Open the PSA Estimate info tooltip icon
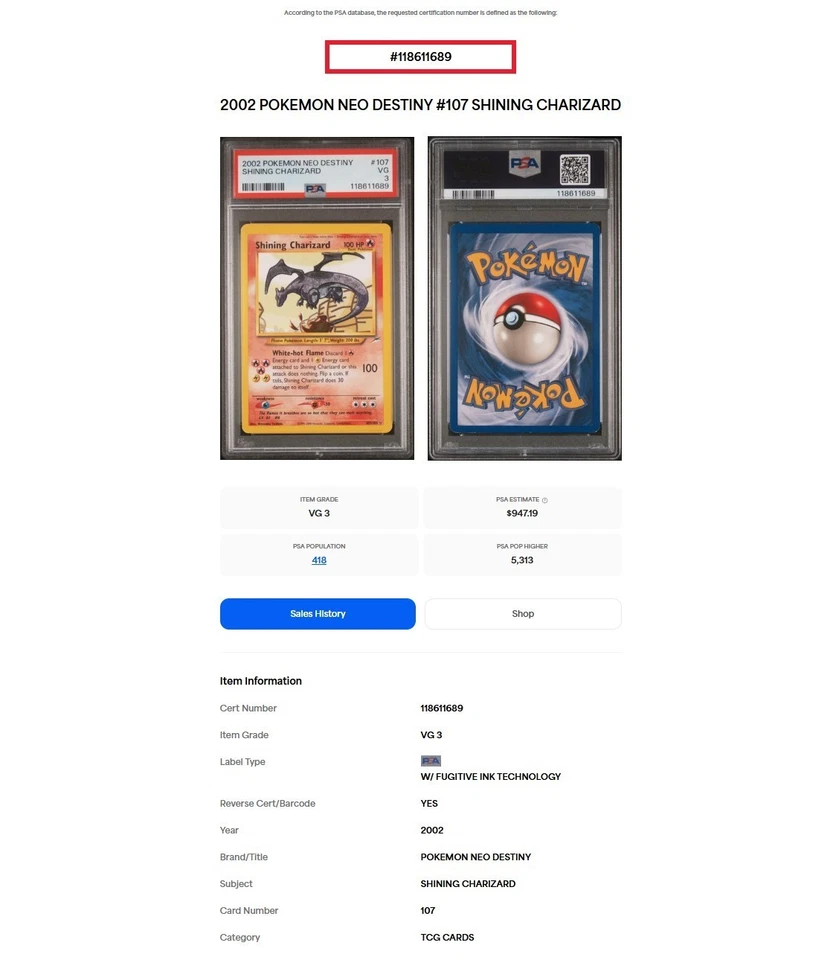This screenshot has height=960, width=839. coord(545,499)
